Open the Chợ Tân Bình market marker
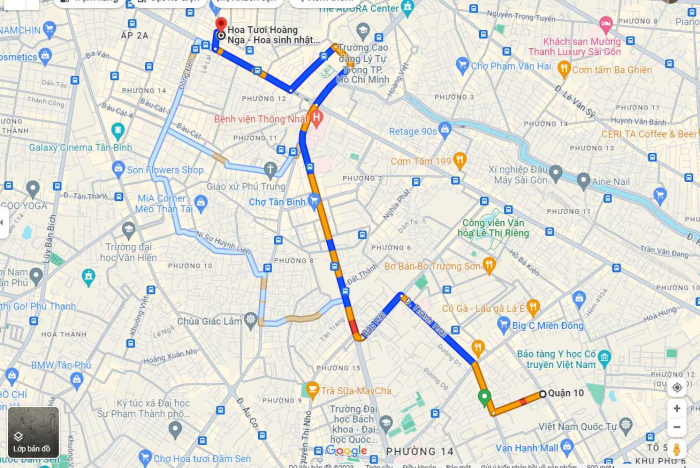 tap(315, 202)
